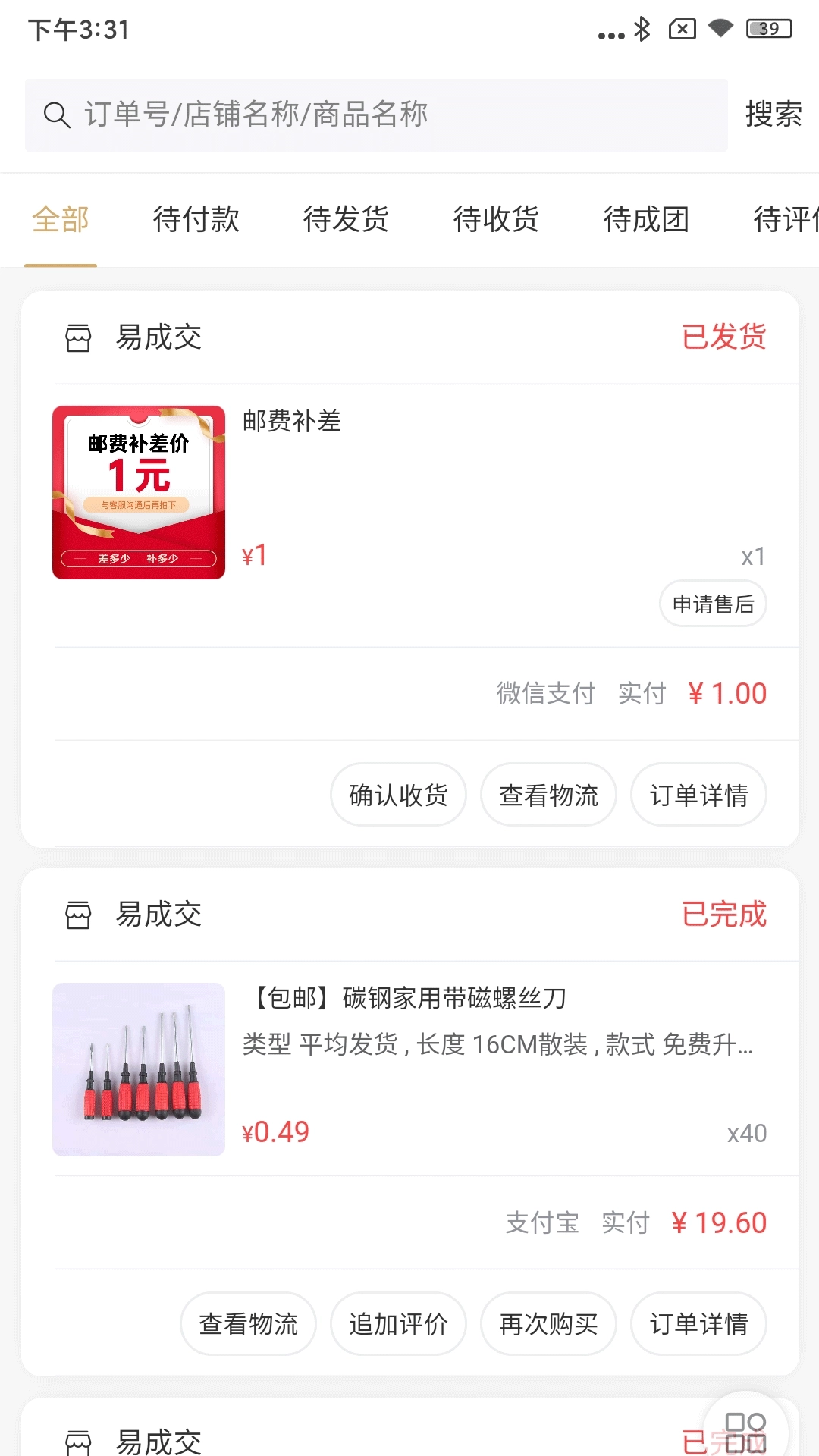Click 申请售后 on the 邮费补差 order
Screen dimensions: 819x1456
(x=713, y=604)
